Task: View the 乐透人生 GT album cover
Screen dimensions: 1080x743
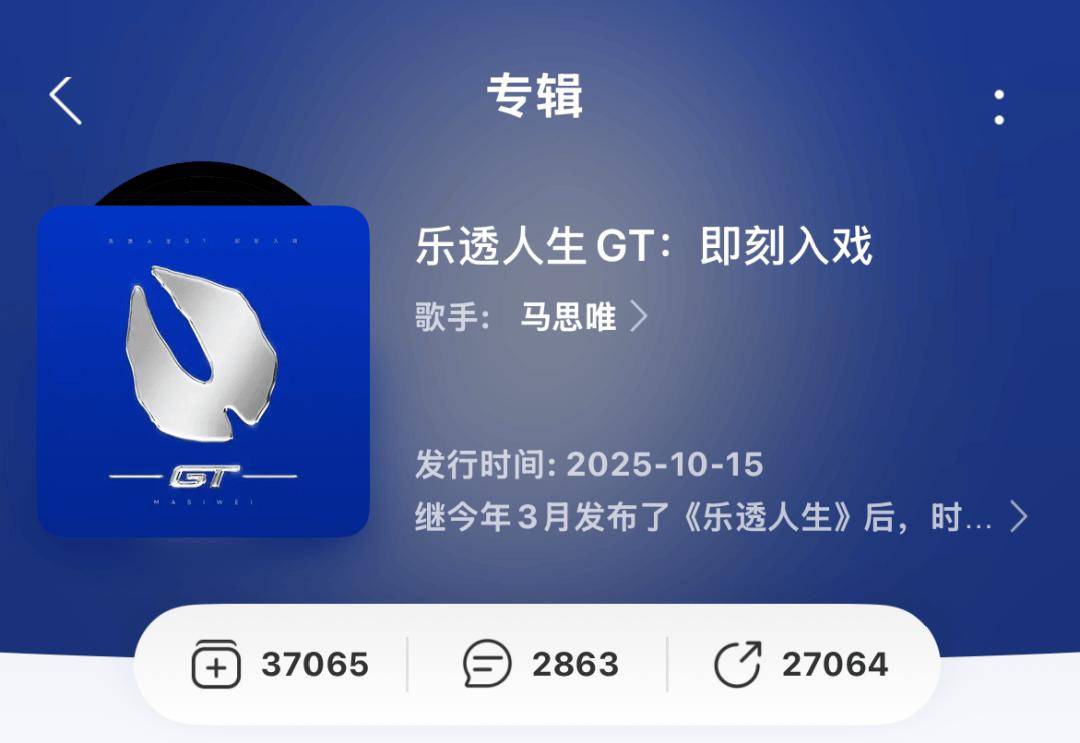Action: pos(204,370)
